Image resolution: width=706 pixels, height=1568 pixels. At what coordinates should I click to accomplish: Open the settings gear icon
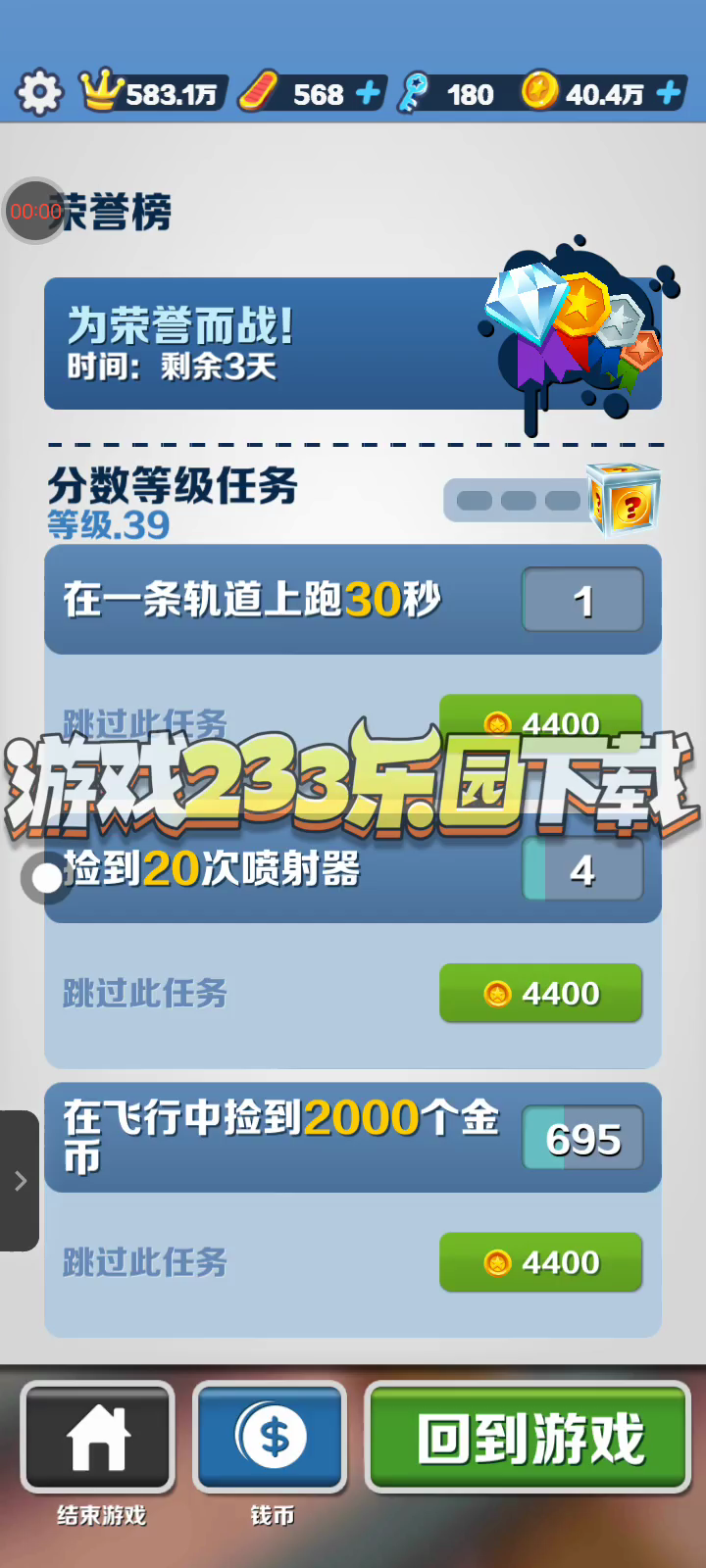(x=39, y=93)
